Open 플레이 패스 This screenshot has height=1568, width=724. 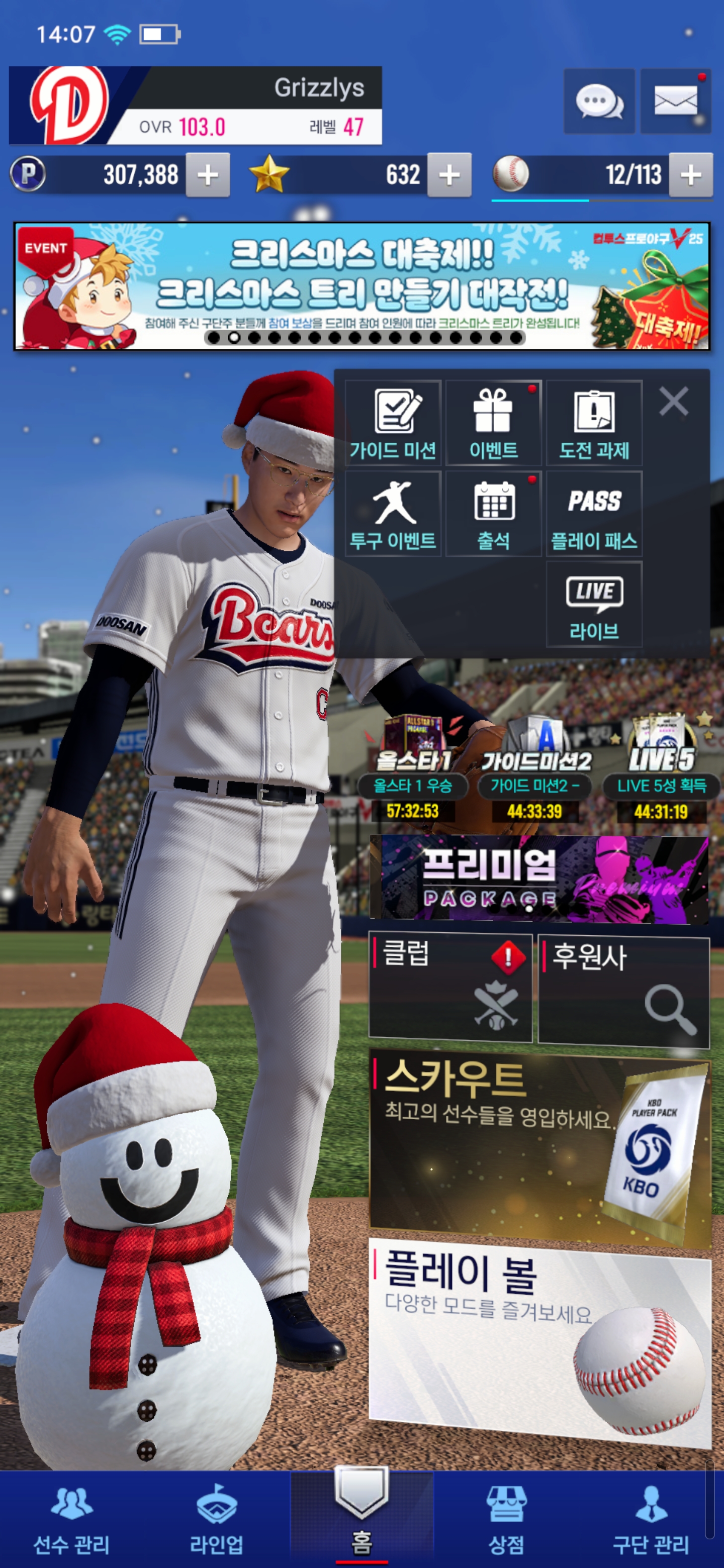(x=594, y=514)
